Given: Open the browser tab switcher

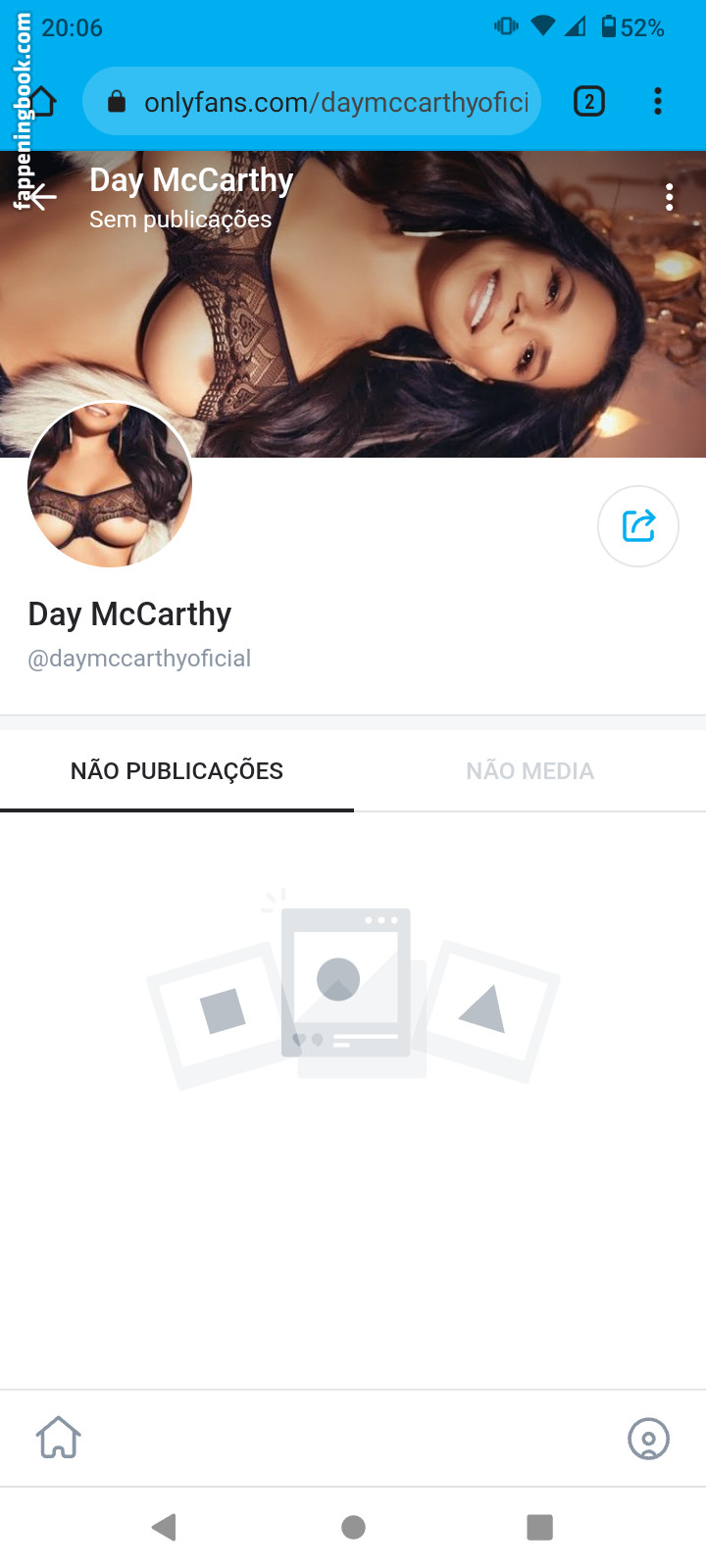Looking at the screenshot, I should coord(588,101).
